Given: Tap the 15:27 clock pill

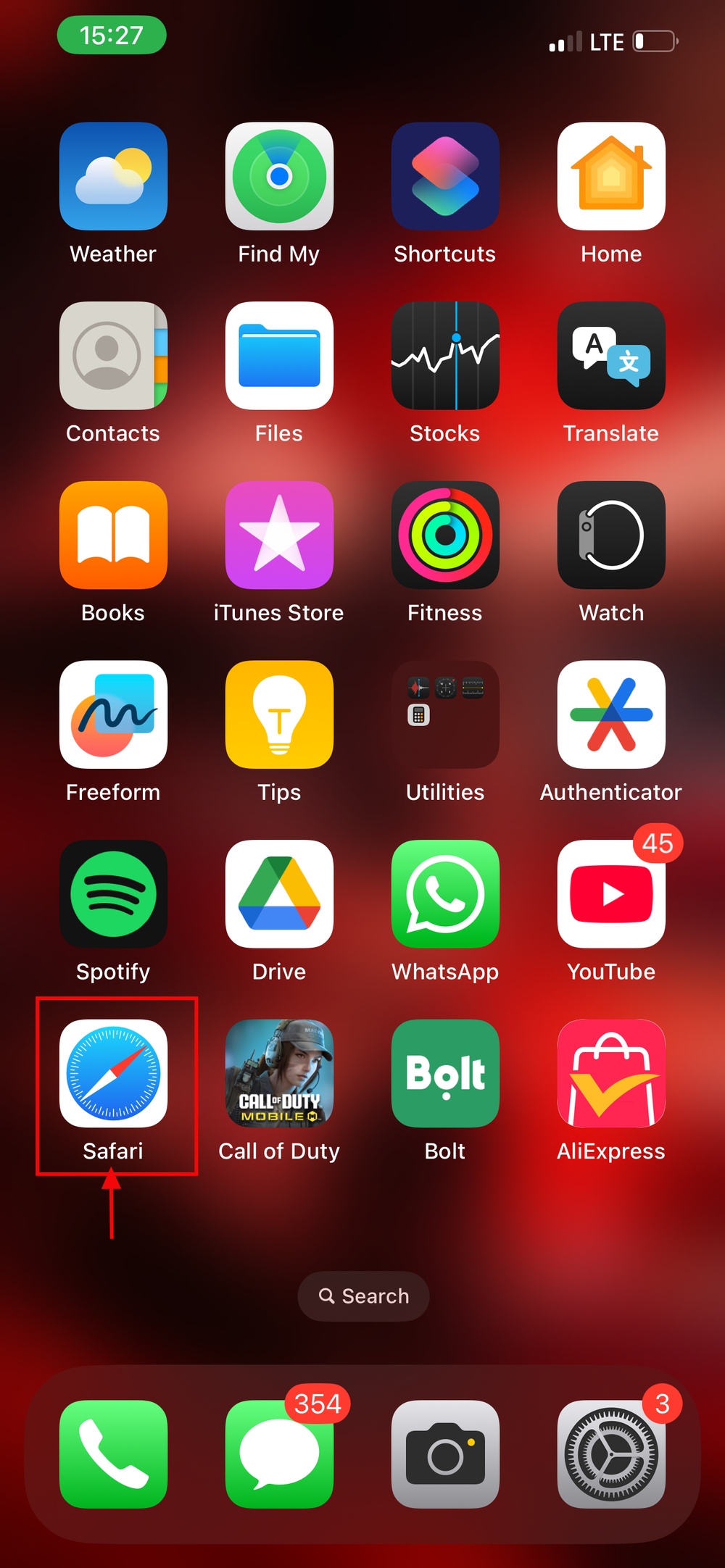Looking at the screenshot, I should pos(111,35).
